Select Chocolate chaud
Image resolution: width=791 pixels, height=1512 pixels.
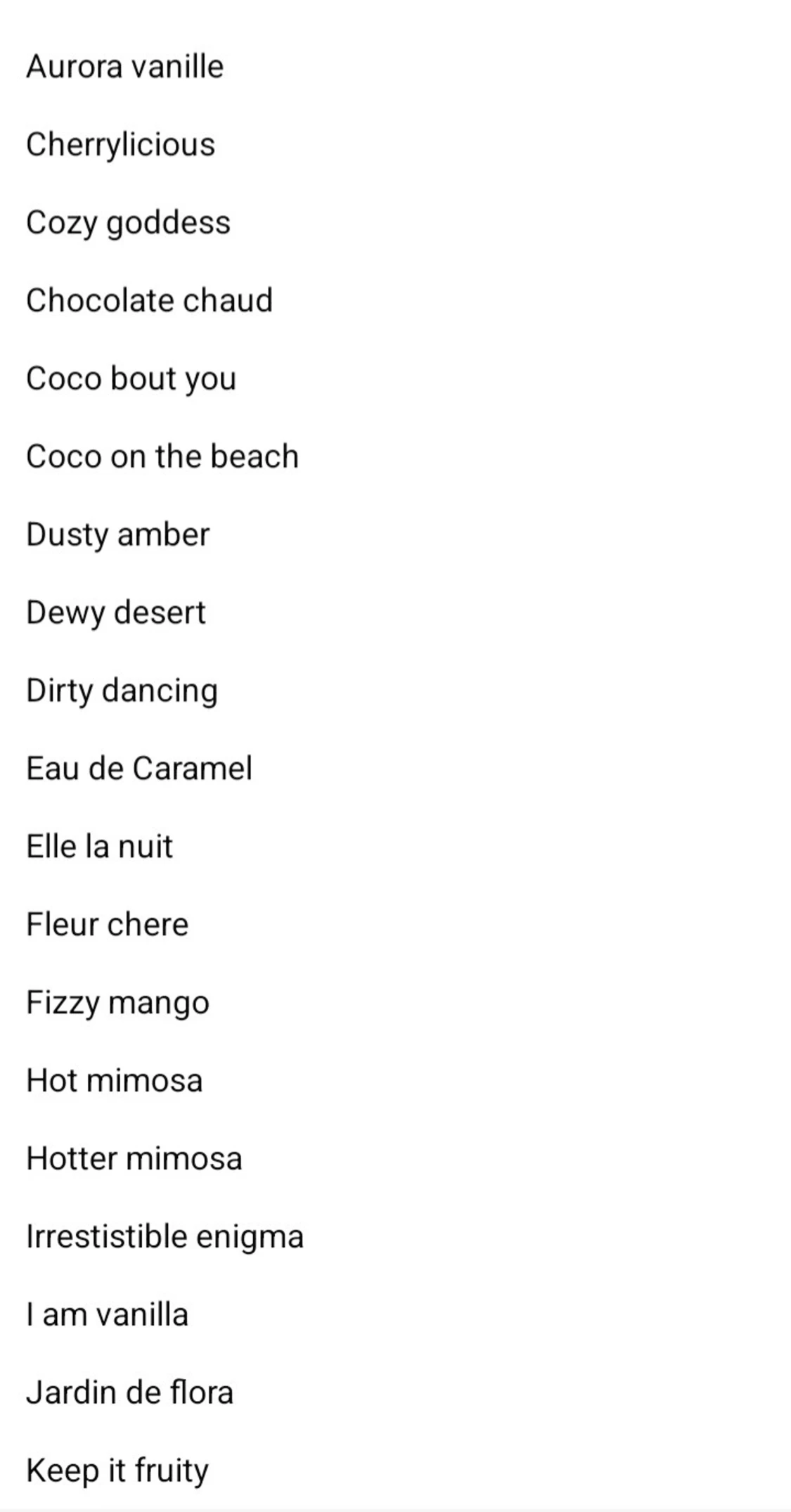(x=149, y=300)
